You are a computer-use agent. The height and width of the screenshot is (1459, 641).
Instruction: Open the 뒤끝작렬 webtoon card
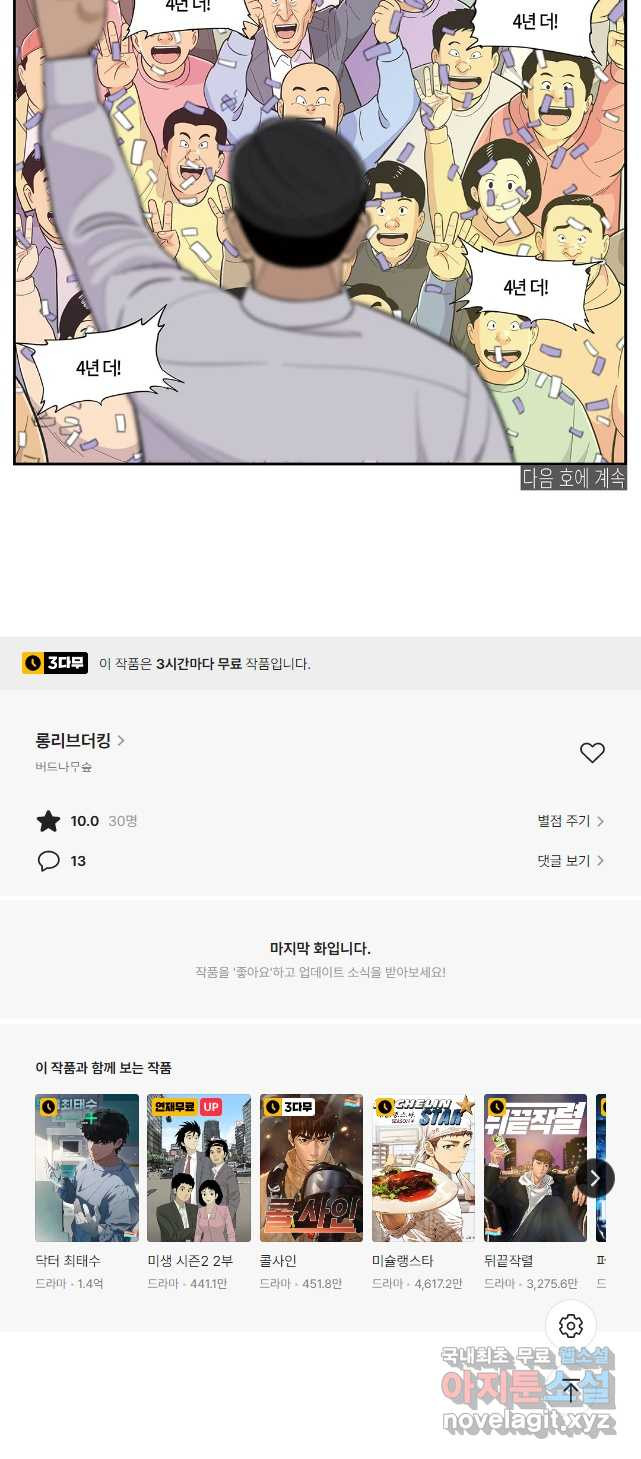click(535, 1191)
